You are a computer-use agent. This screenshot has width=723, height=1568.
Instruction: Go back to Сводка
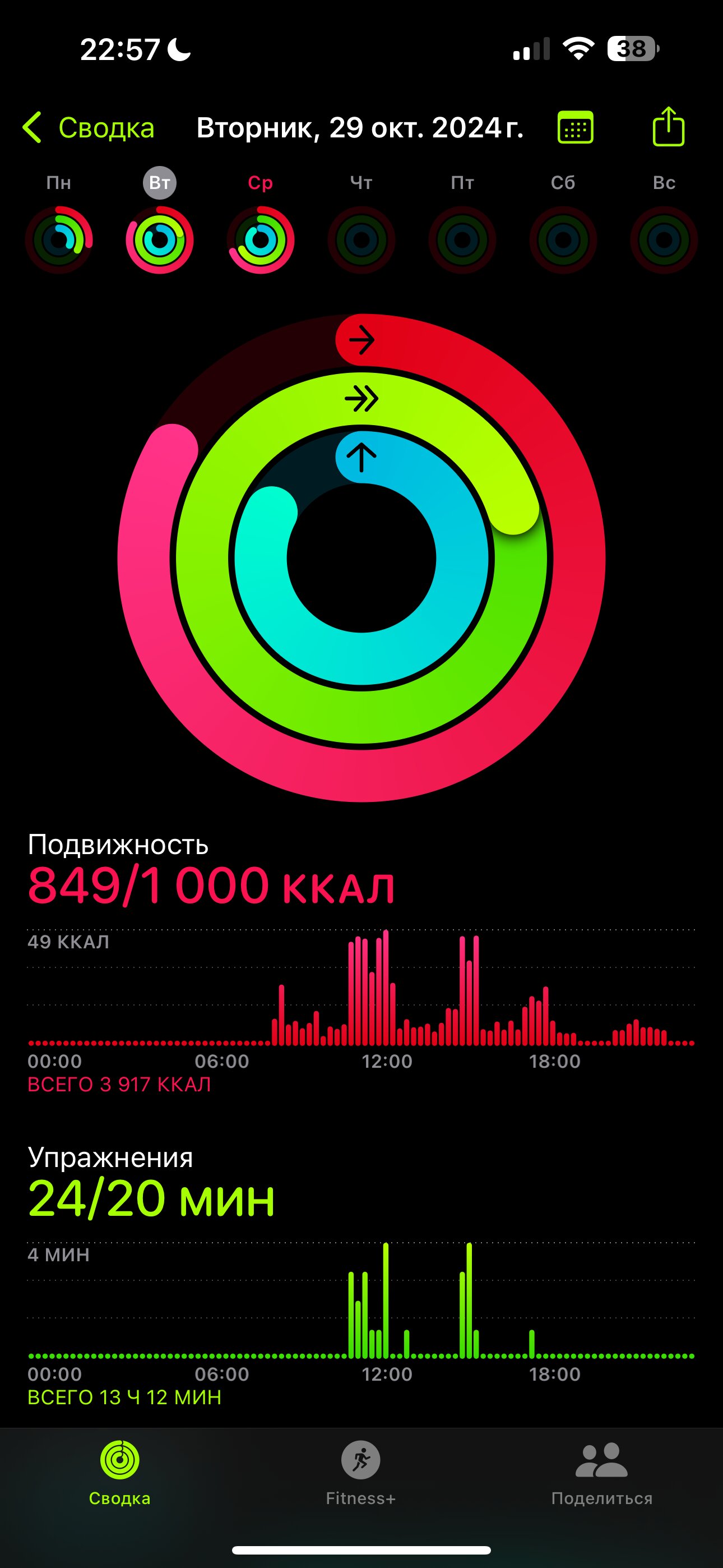pyautogui.click(x=88, y=128)
